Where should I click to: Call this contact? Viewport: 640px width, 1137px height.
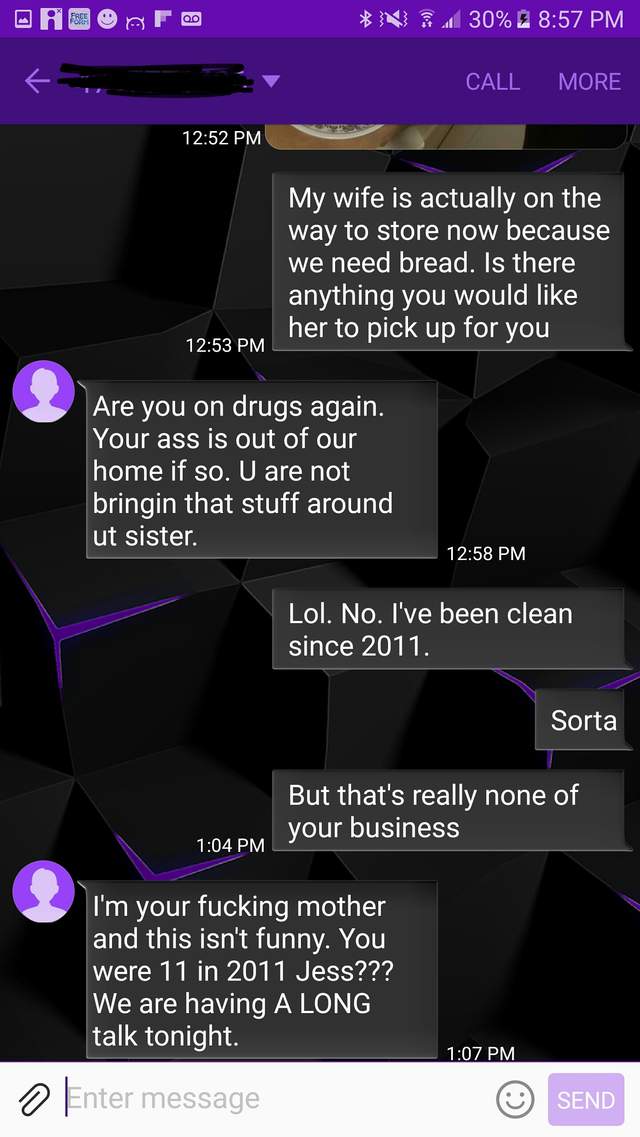(492, 82)
